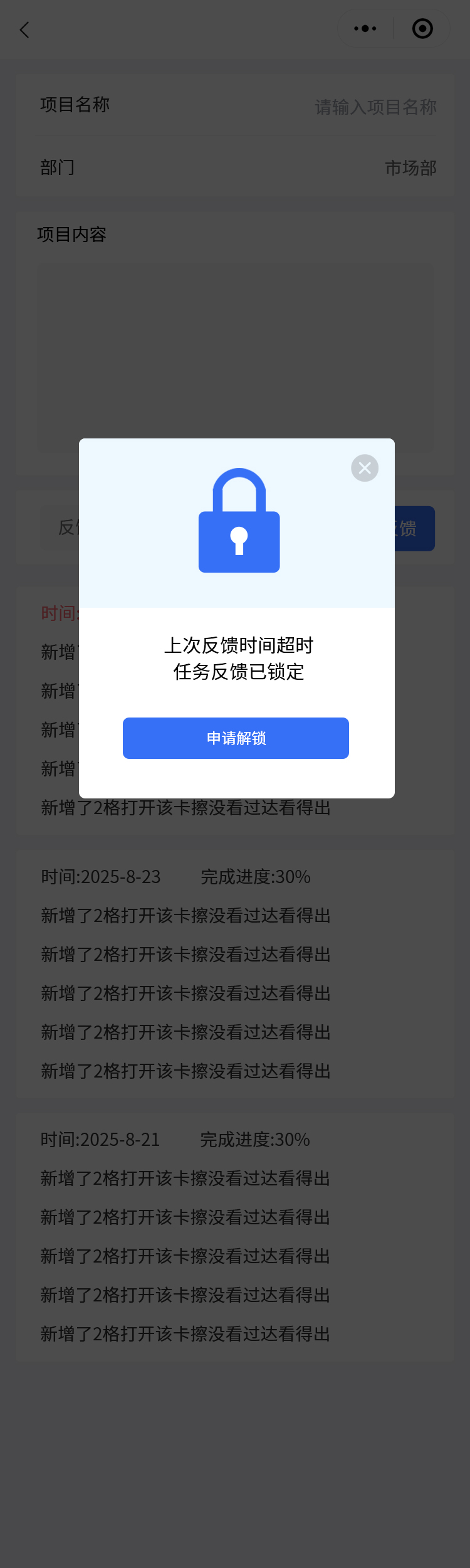Close the locked feedback dialog

pos(365,468)
